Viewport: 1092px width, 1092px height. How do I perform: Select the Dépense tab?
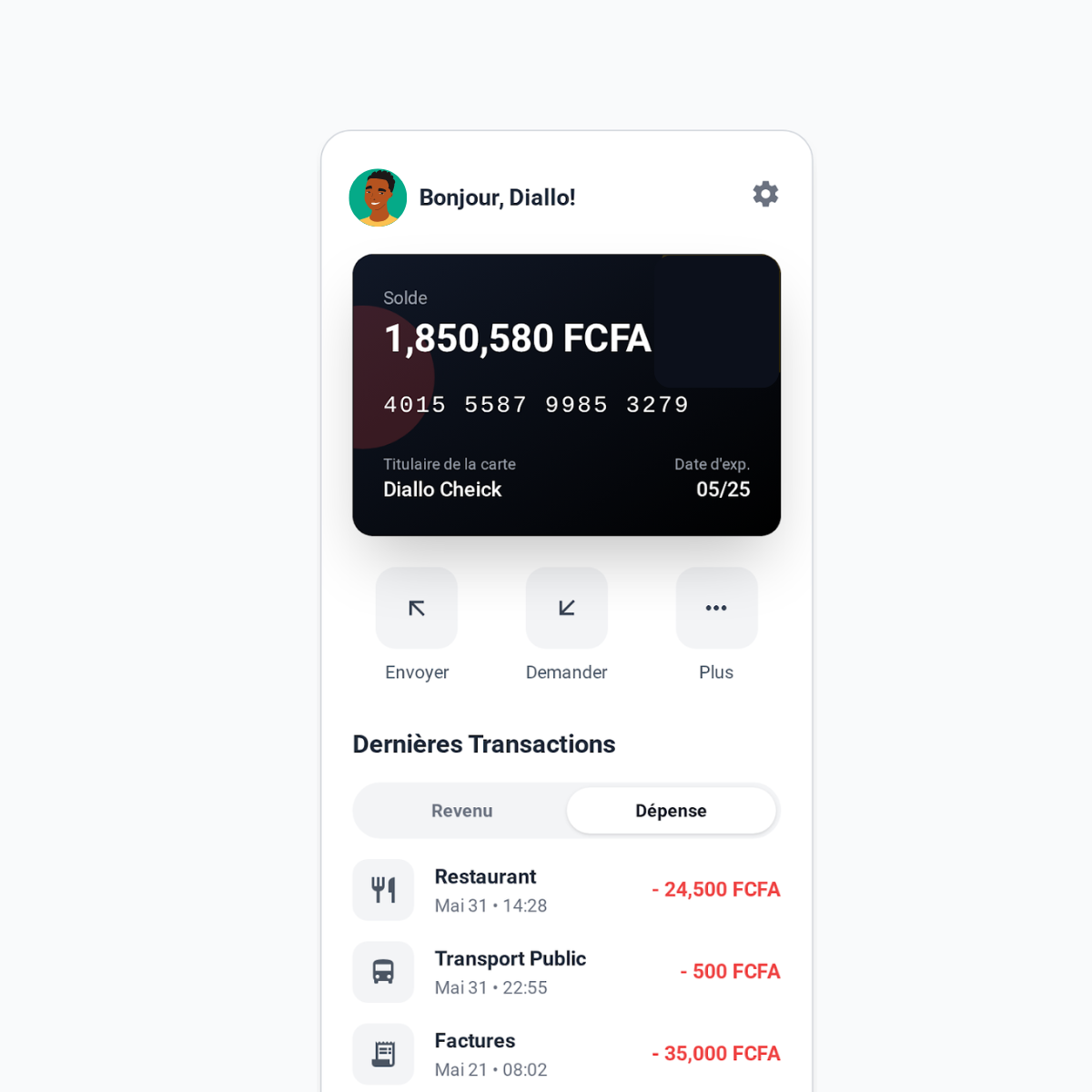click(671, 811)
